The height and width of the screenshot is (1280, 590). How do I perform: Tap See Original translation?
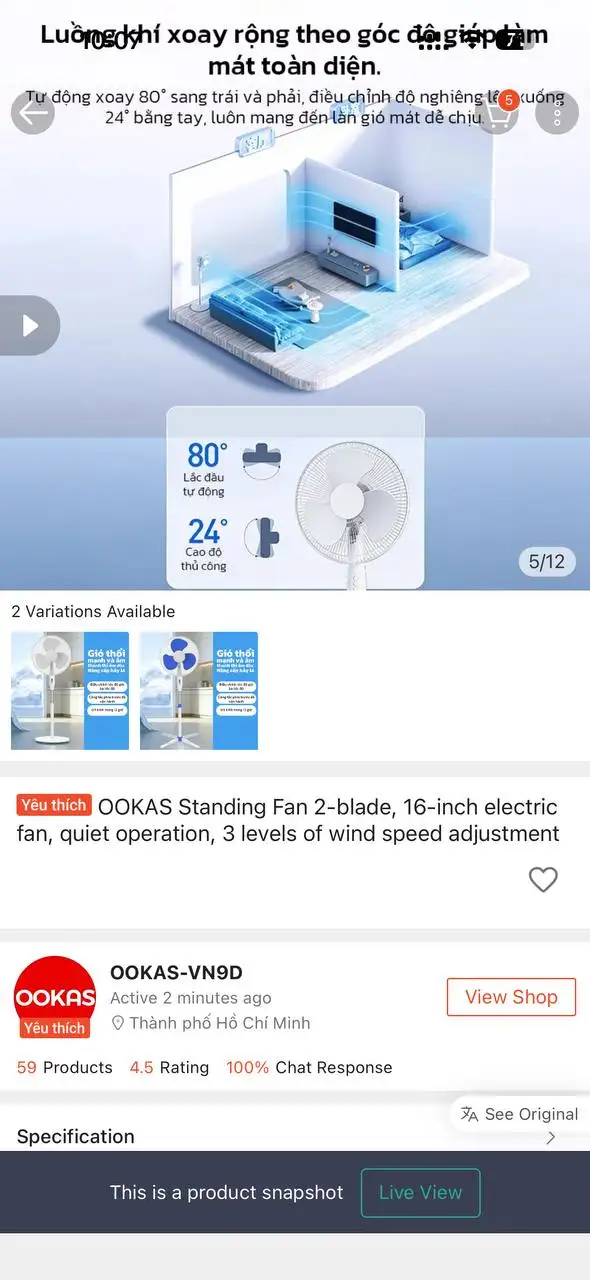pos(520,1114)
